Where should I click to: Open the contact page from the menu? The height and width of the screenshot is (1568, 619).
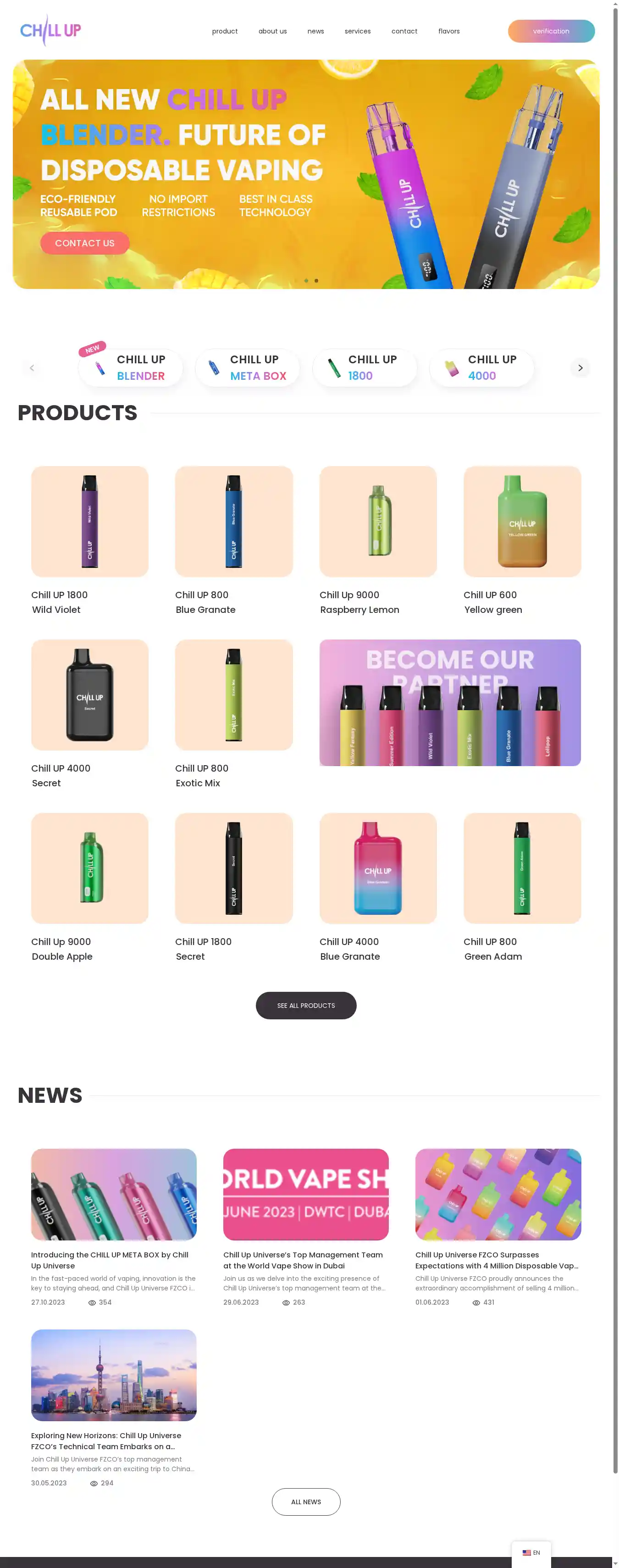click(404, 31)
